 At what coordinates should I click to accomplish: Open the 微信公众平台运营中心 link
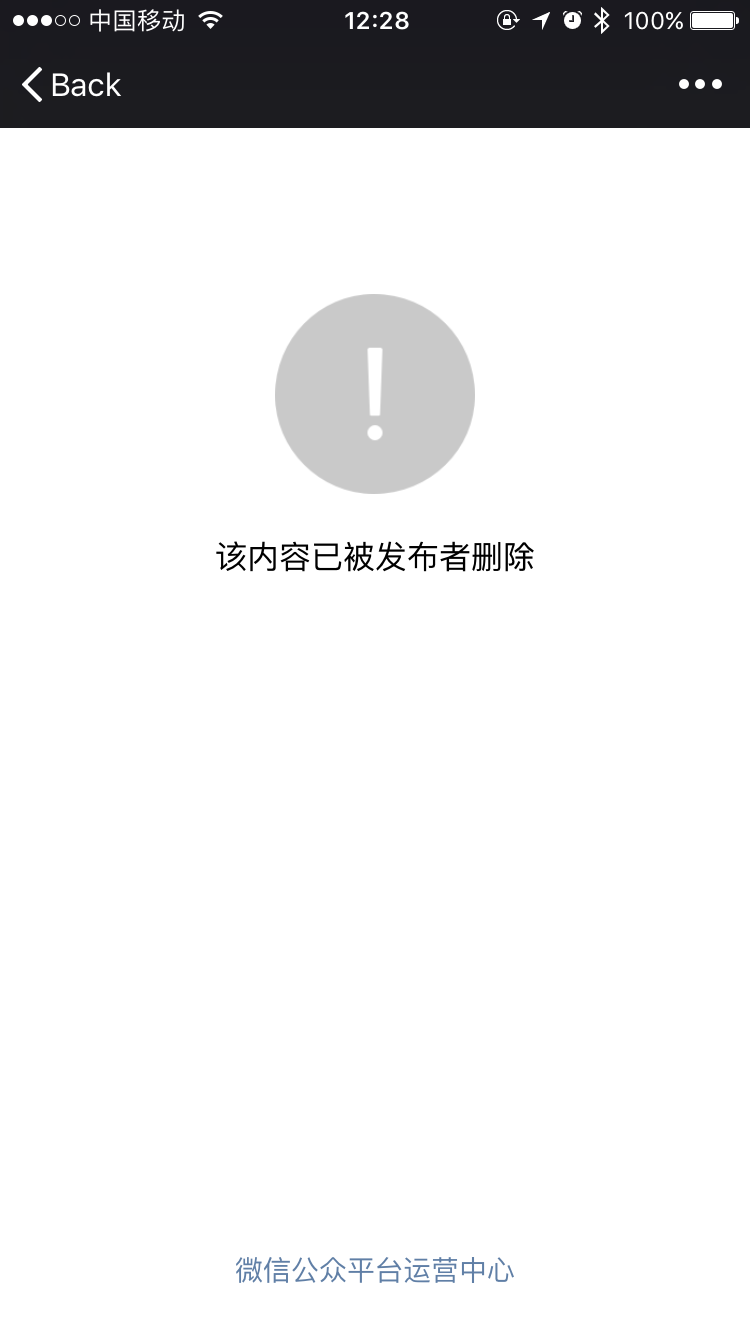pyautogui.click(x=375, y=1270)
